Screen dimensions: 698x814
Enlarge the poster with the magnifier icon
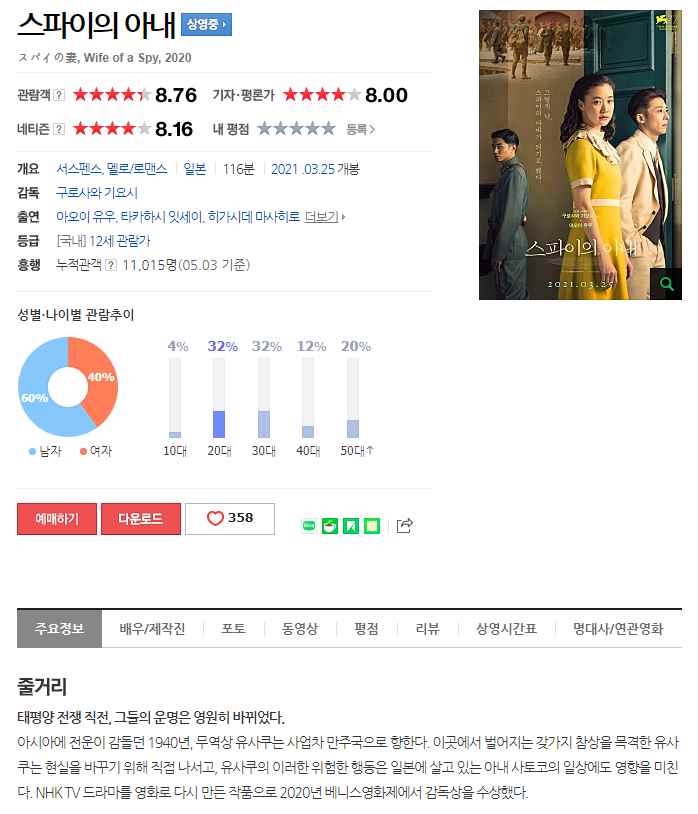665,285
